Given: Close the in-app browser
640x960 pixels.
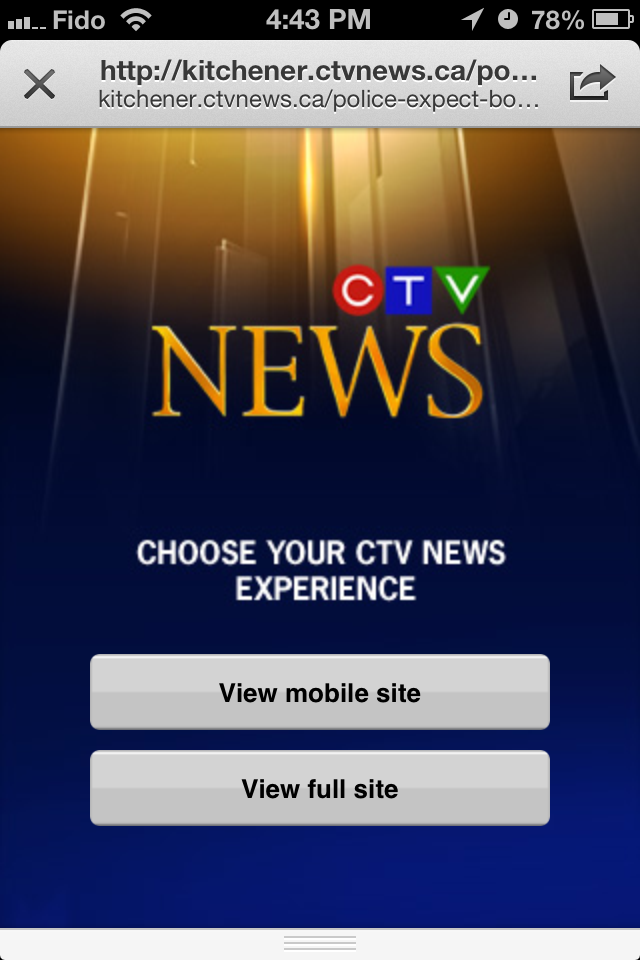Looking at the screenshot, I should 39,84.
